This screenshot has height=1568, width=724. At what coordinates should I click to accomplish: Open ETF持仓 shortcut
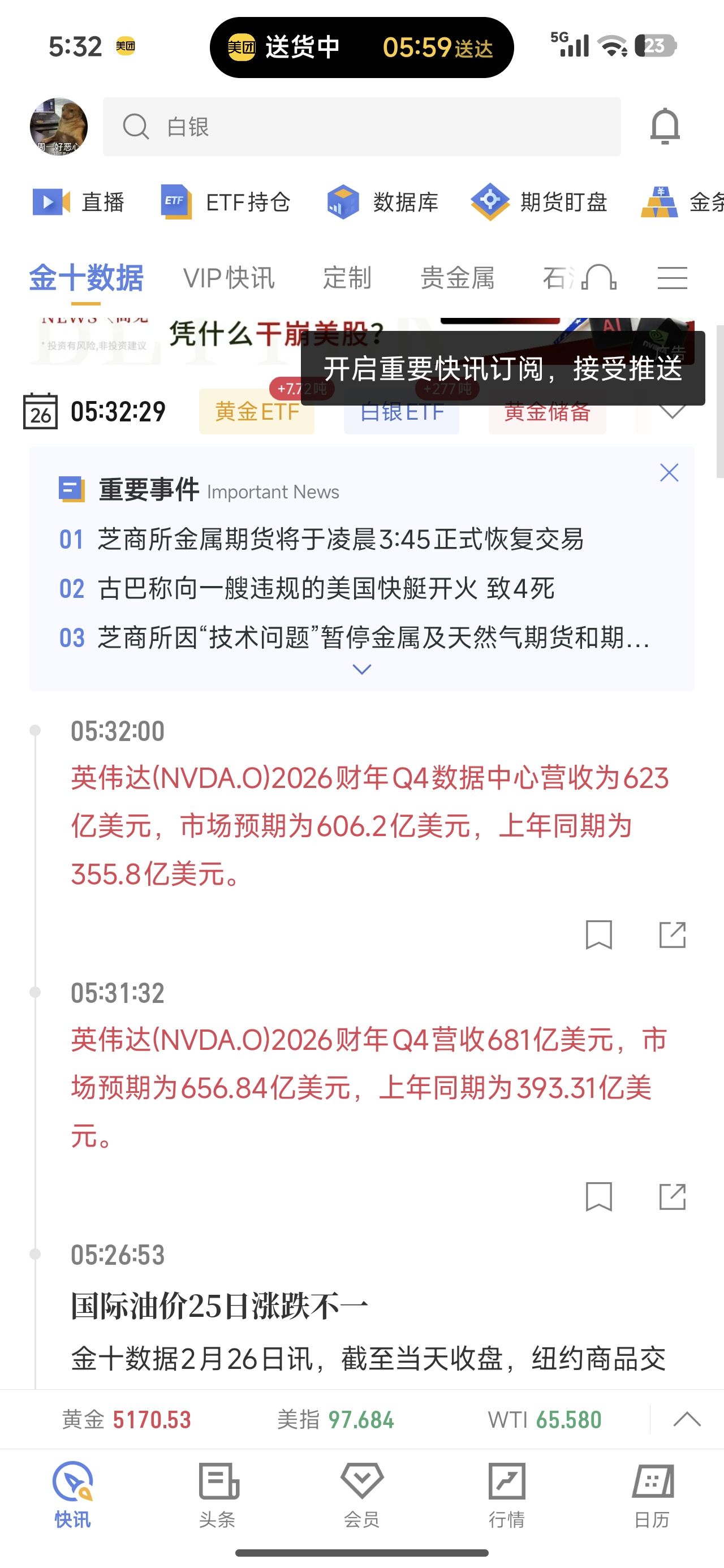(226, 202)
